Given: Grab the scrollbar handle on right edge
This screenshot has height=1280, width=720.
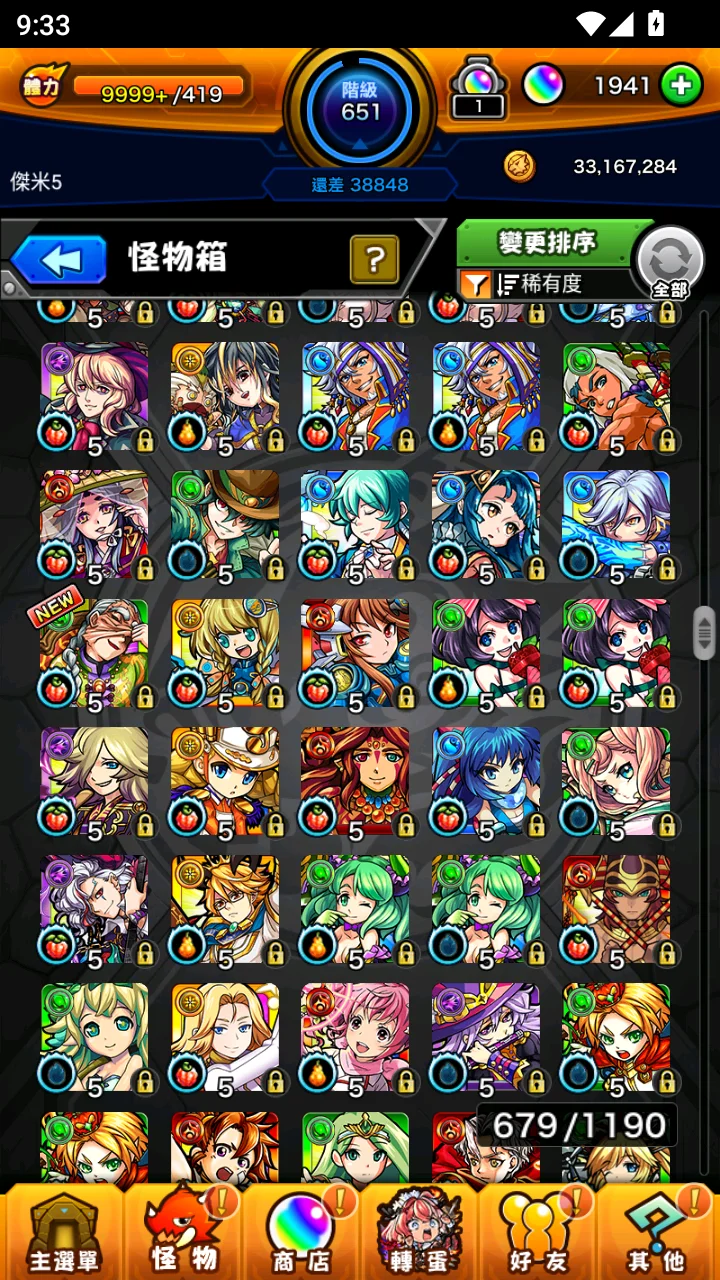Looking at the screenshot, I should pos(704,633).
